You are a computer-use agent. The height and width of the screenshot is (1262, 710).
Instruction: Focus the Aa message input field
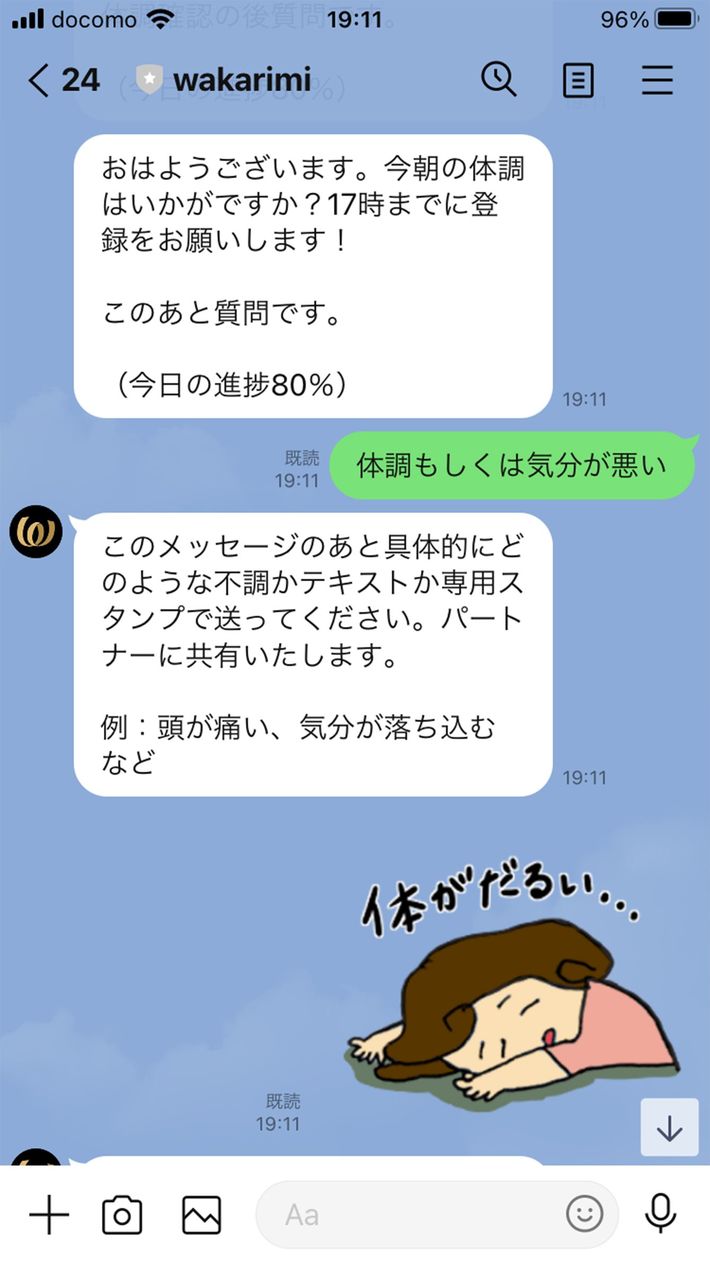(410, 1215)
